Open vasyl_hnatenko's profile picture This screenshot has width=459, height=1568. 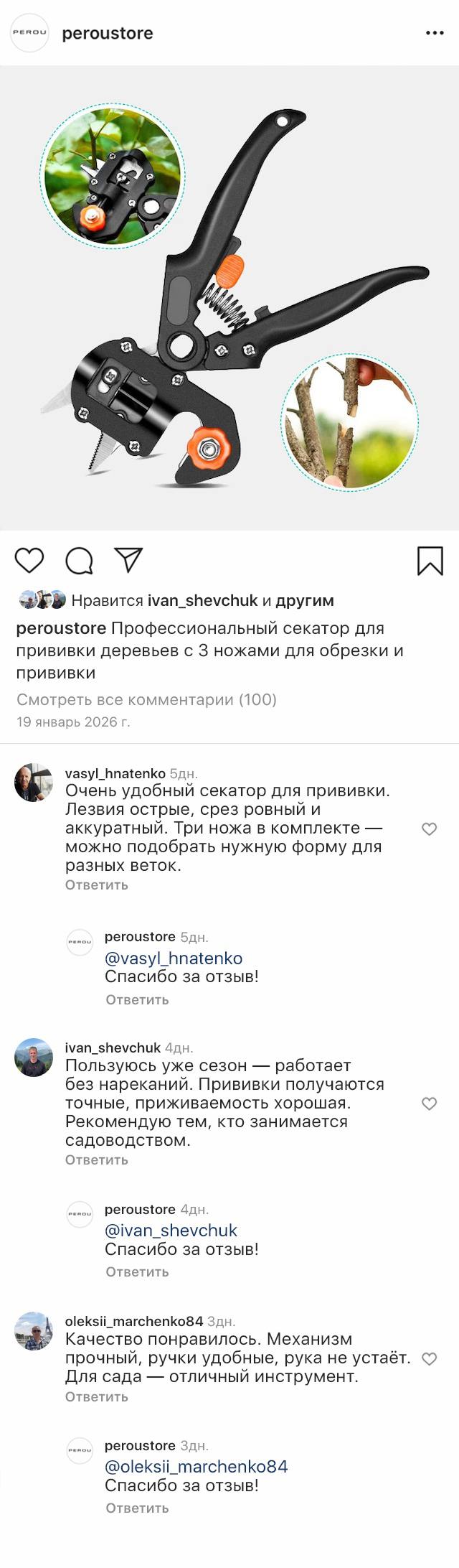point(34,783)
